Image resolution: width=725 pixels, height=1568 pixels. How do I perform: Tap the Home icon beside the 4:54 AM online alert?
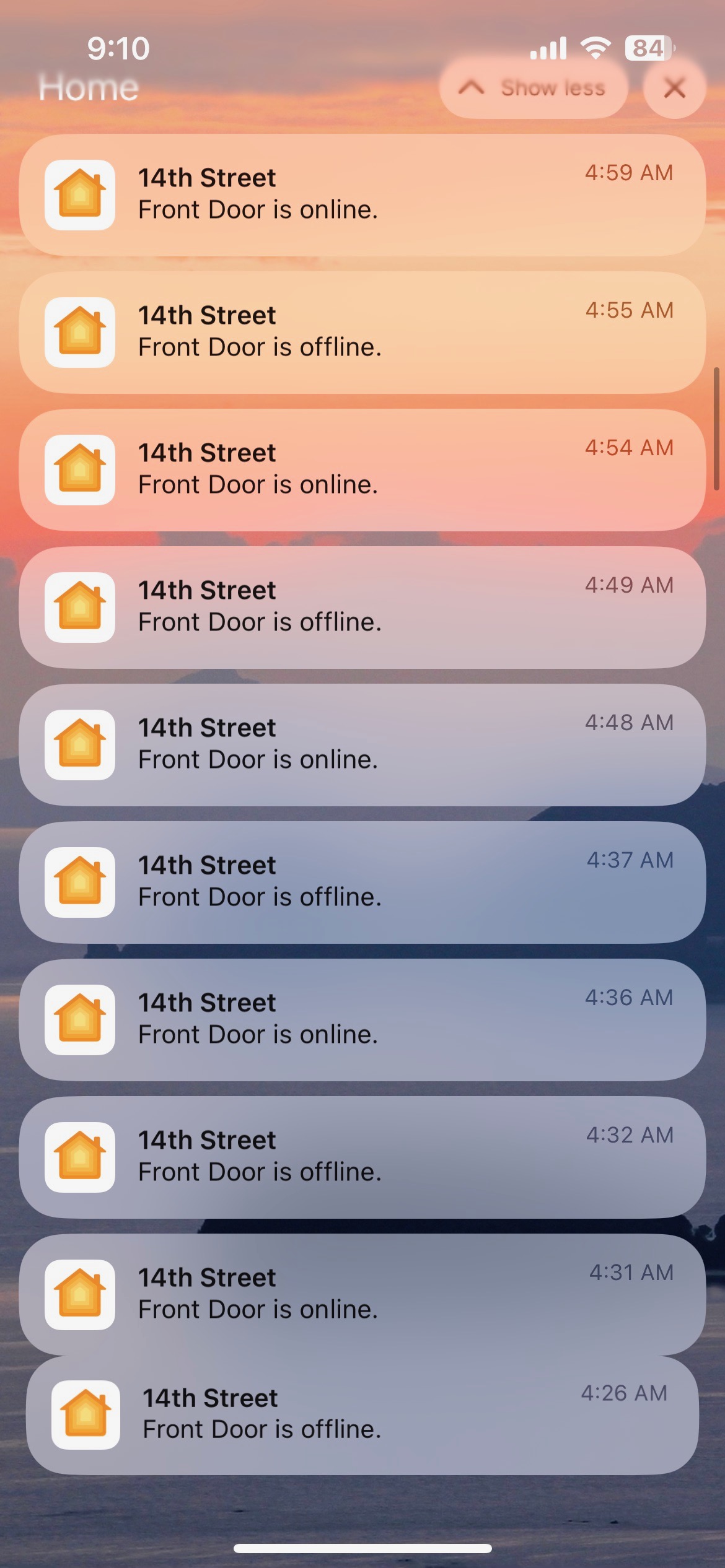pos(79,469)
